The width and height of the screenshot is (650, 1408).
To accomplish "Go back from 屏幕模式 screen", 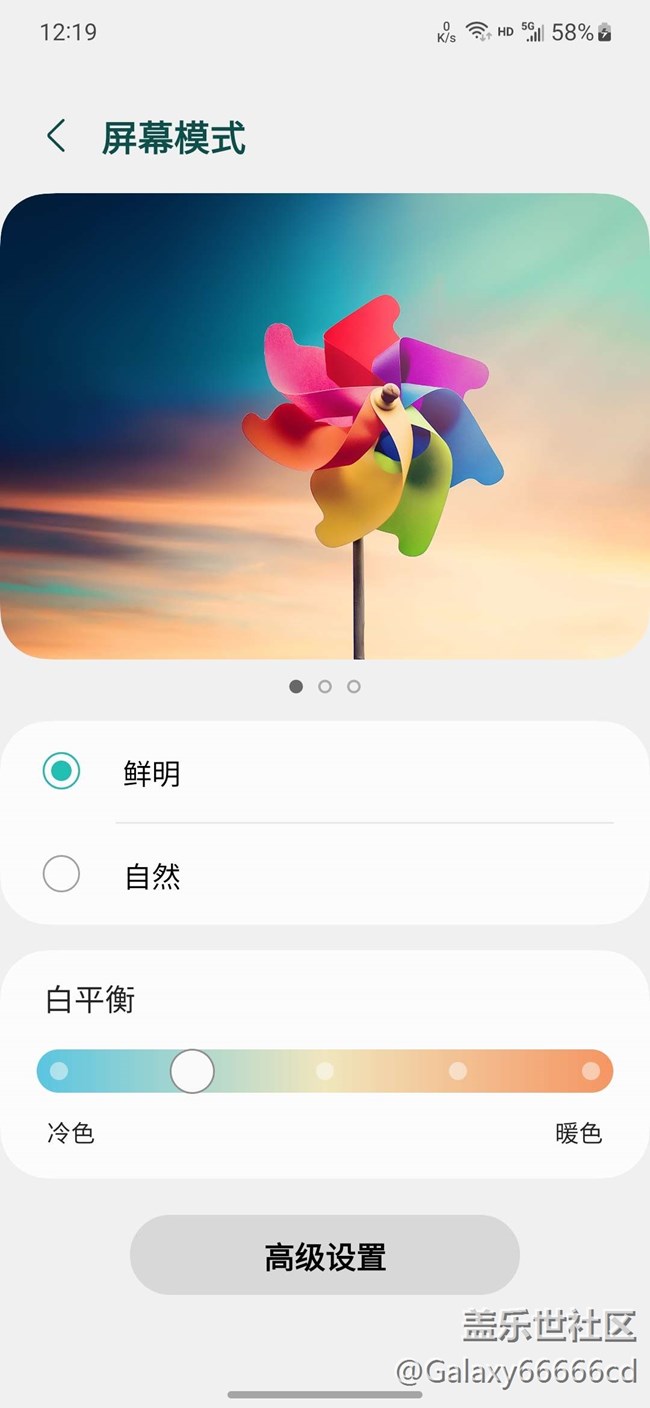I will pyautogui.click(x=56, y=136).
